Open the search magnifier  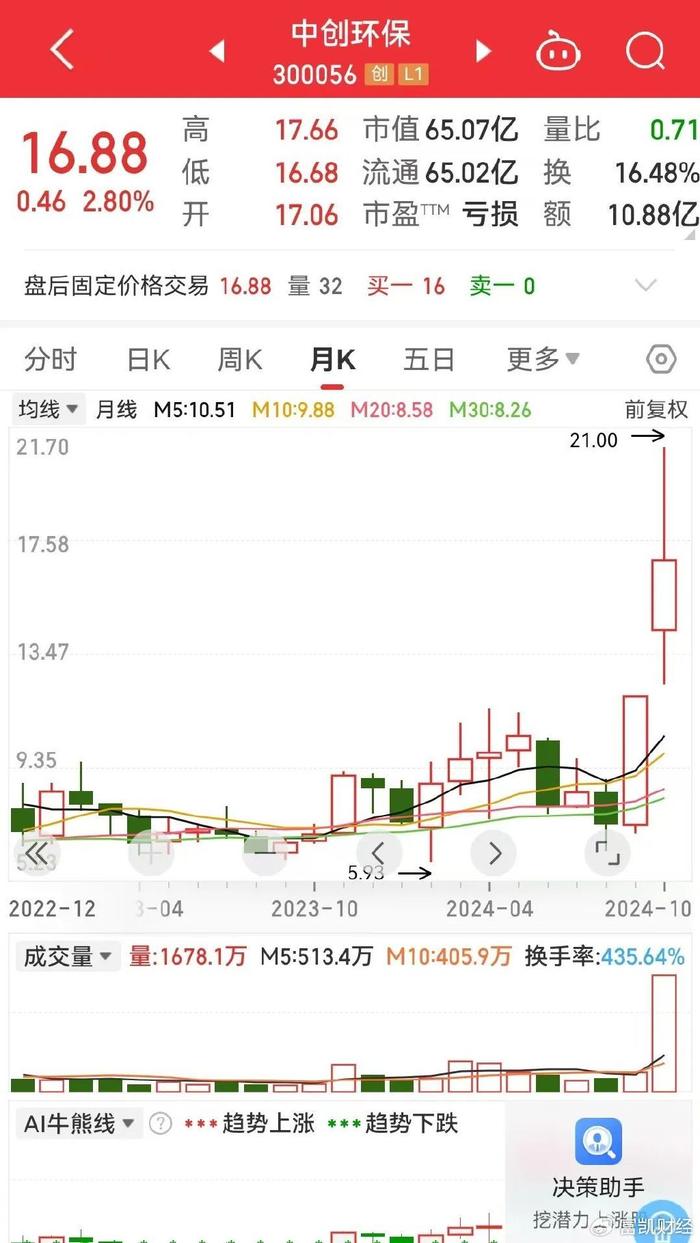[x=645, y=50]
